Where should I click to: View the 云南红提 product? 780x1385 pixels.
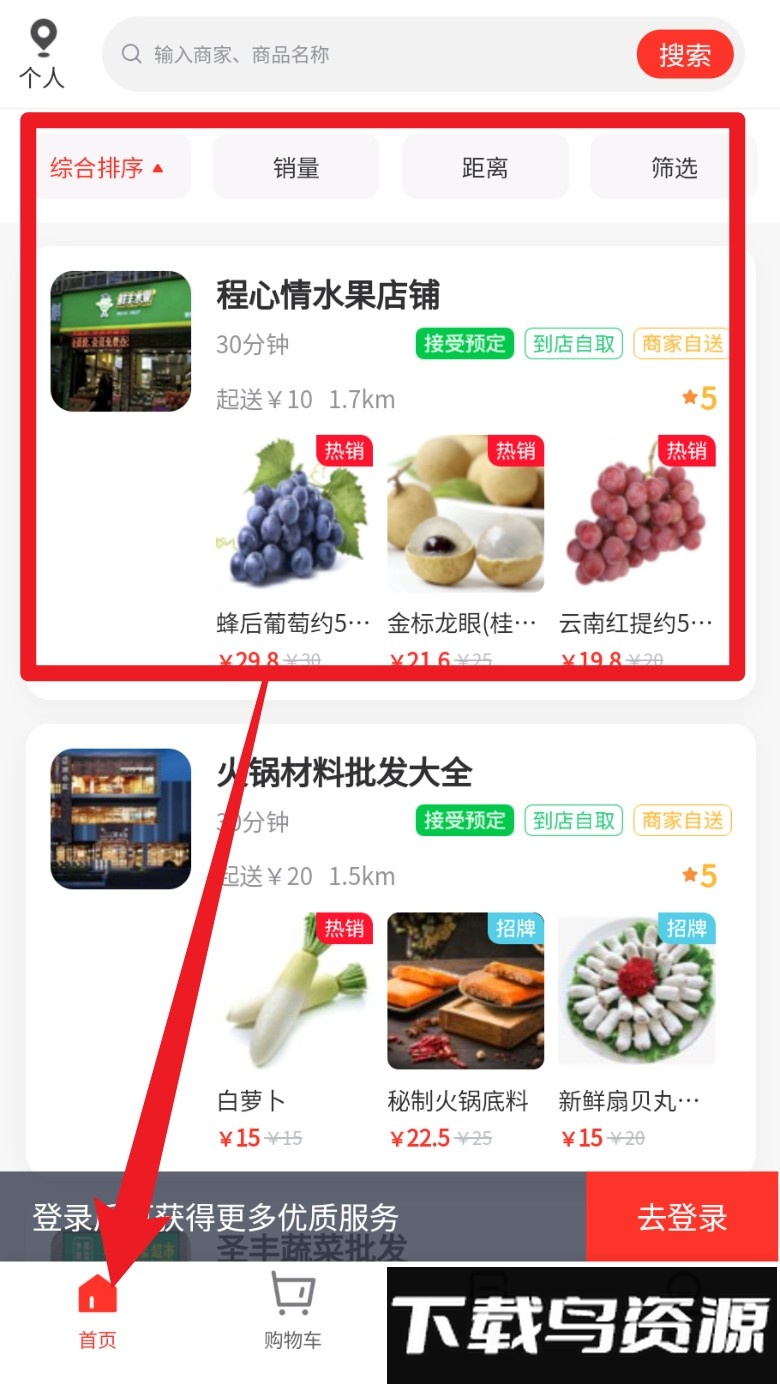pyautogui.click(x=636, y=513)
